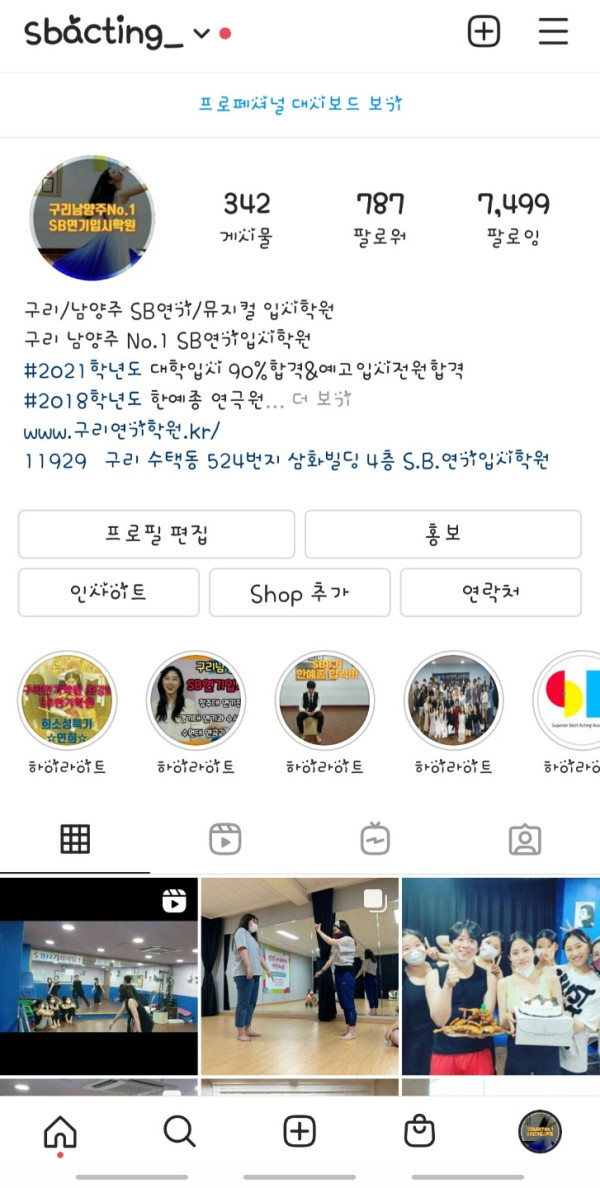The height and width of the screenshot is (1188, 600).
Task: Open the hamburger menu
Action: coord(553,32)
